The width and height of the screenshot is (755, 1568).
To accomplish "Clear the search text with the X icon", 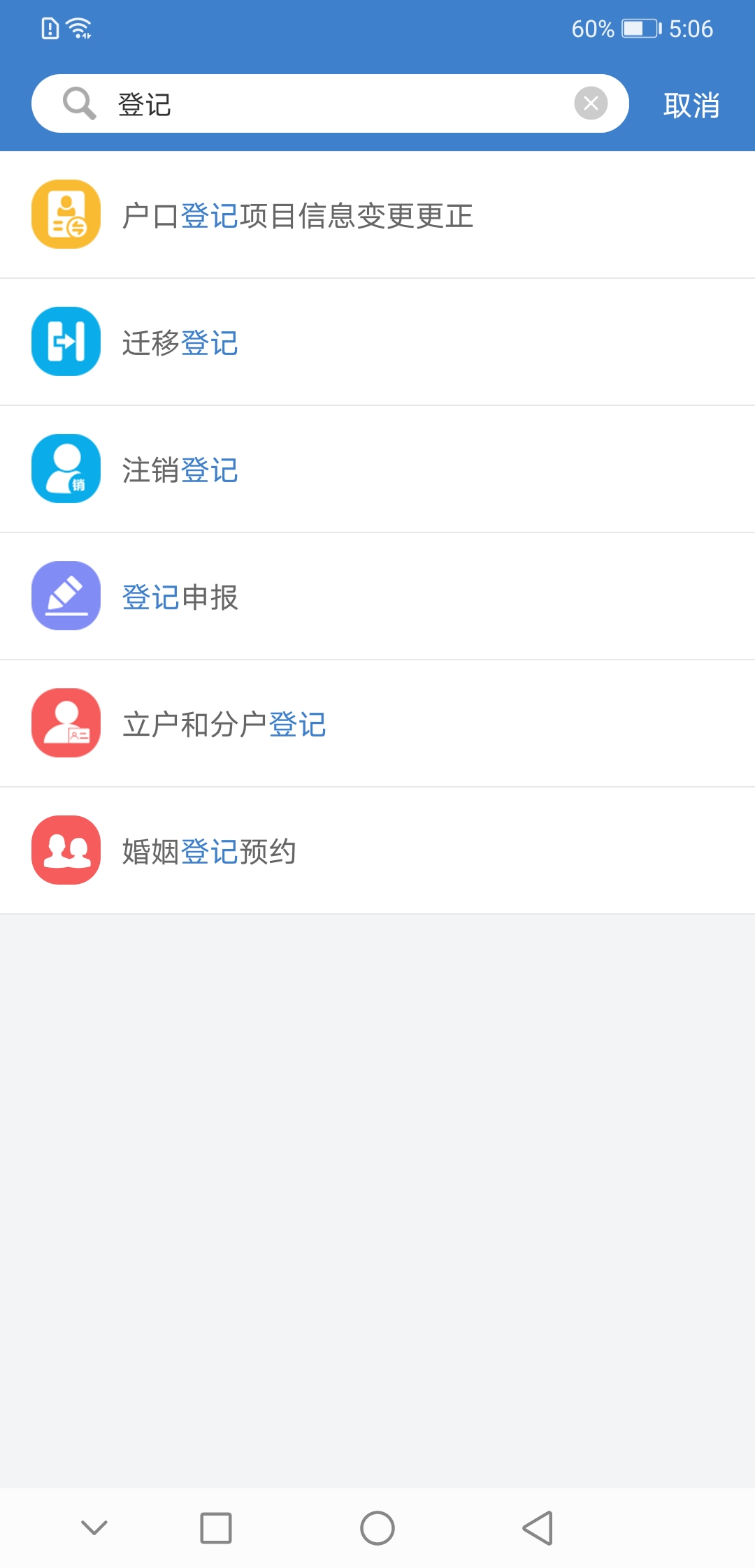I will point(592,103).
